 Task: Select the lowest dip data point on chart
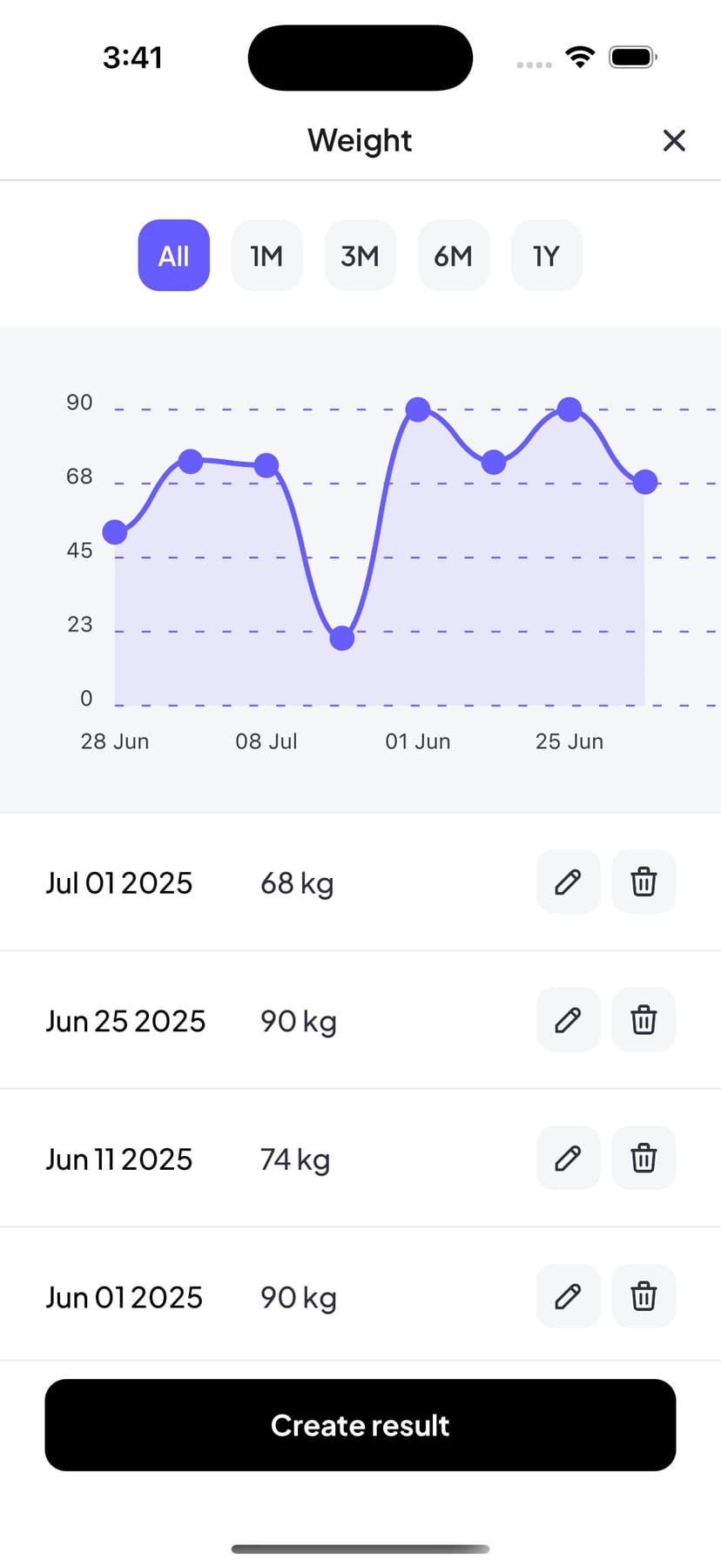(x=340, y=639)
